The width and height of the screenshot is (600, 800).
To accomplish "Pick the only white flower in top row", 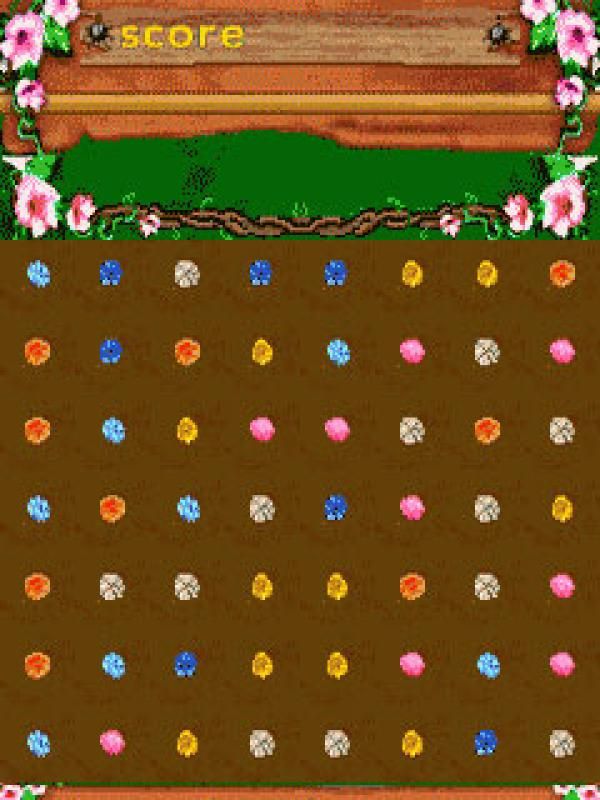I will 187,273.
